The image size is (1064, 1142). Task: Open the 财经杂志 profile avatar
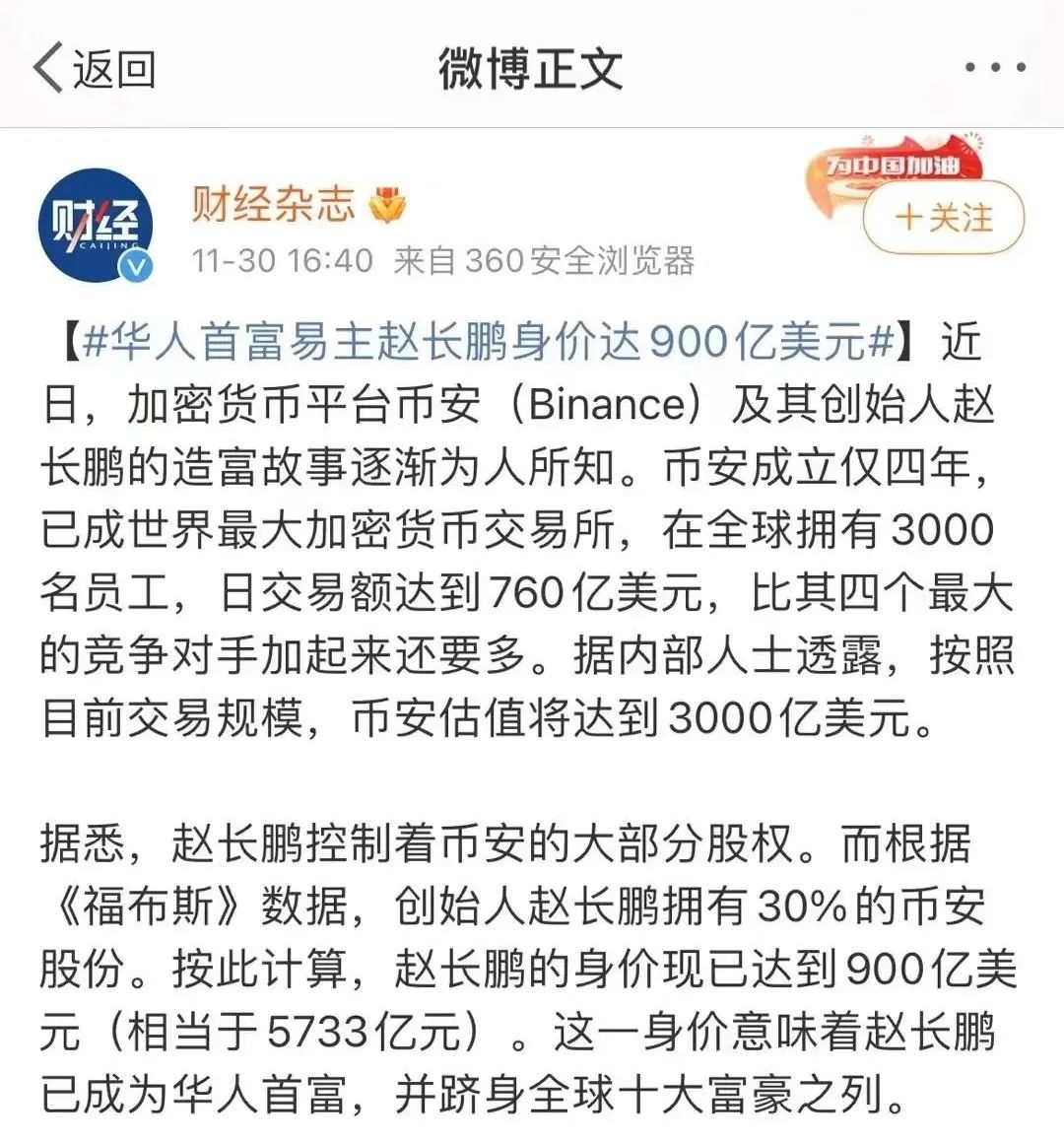coord(96,226)
